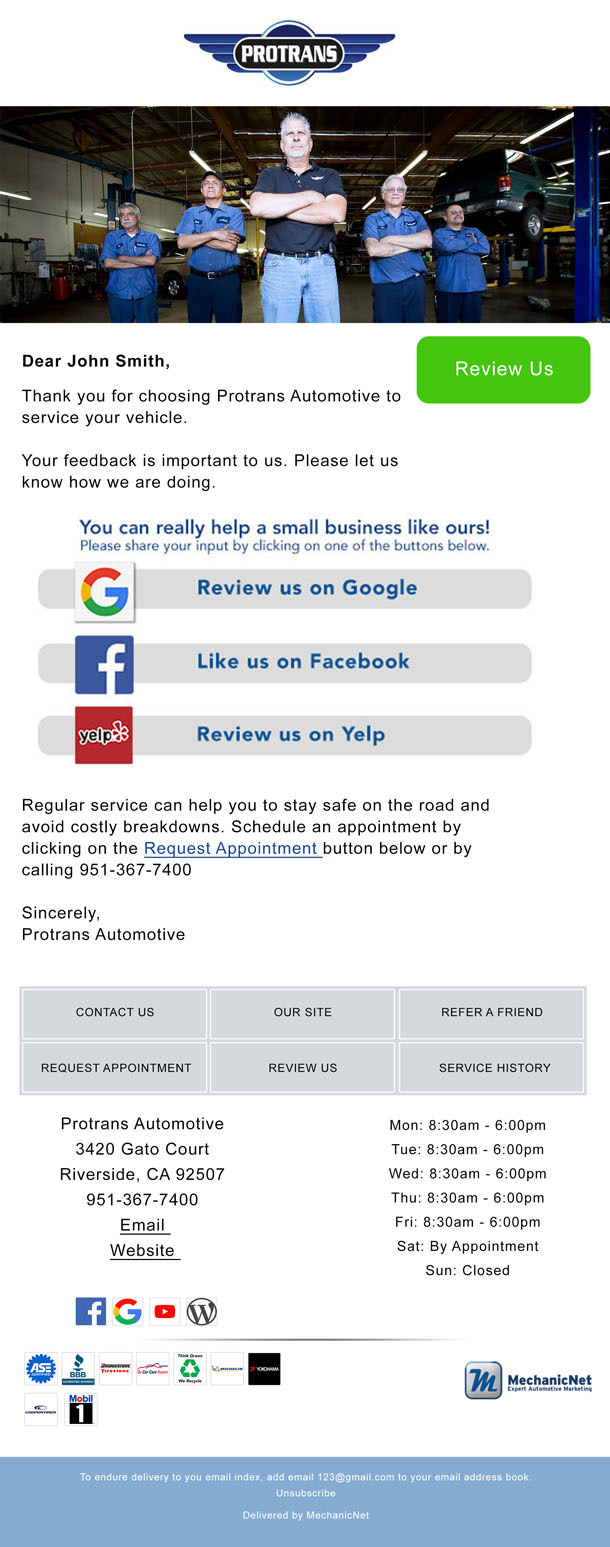Screen dimensions: 610x1547
Task: Tap Refer a Friend
Action: [491, 1012]
